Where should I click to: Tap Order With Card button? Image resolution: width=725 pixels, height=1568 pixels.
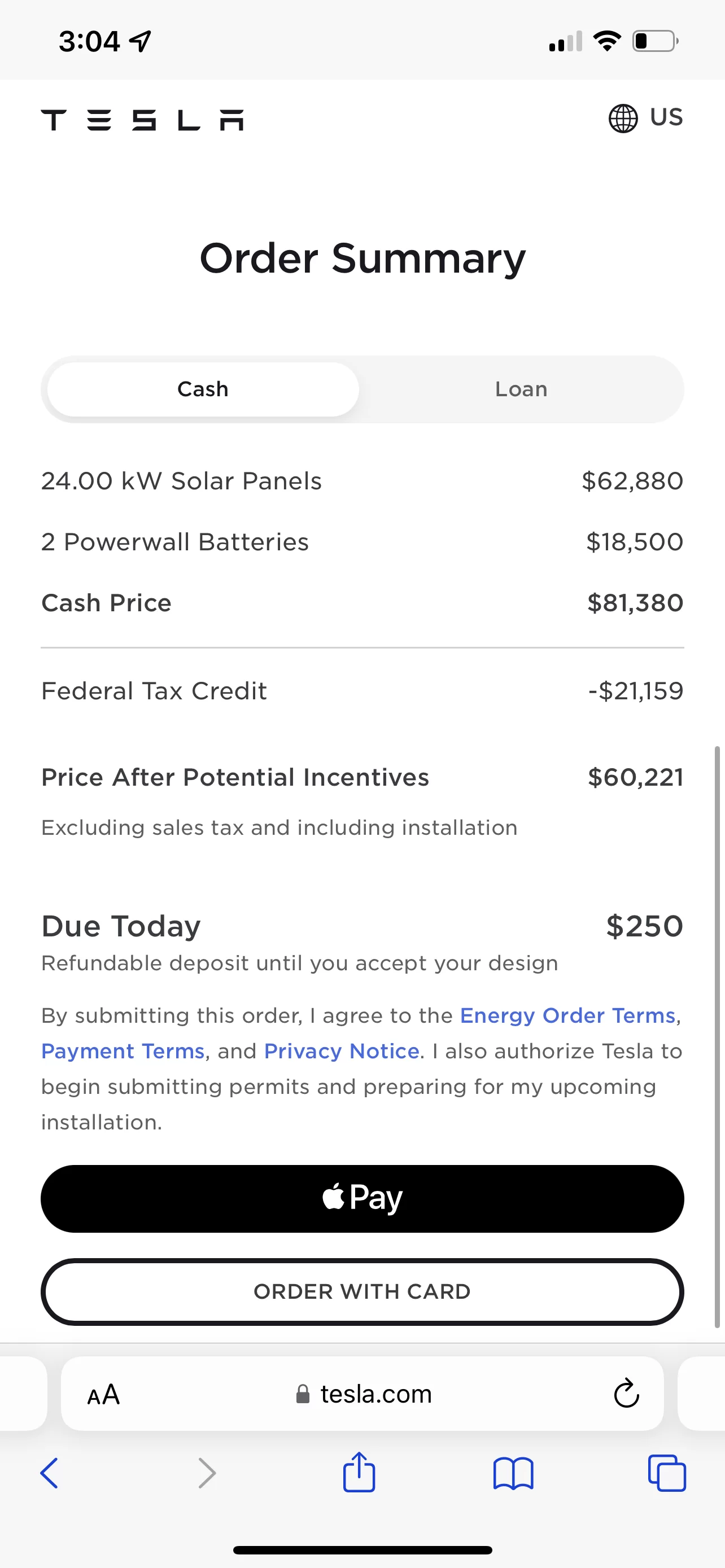click(x=362, y=1291)
